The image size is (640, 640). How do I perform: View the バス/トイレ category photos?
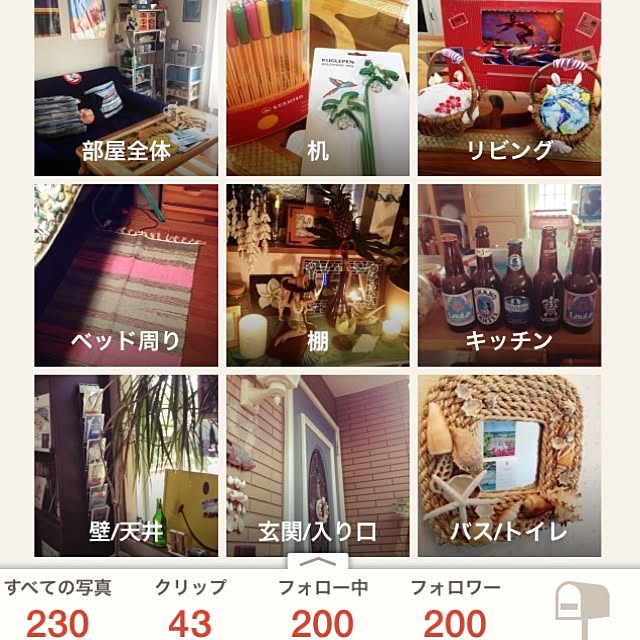tap(510, 465)
